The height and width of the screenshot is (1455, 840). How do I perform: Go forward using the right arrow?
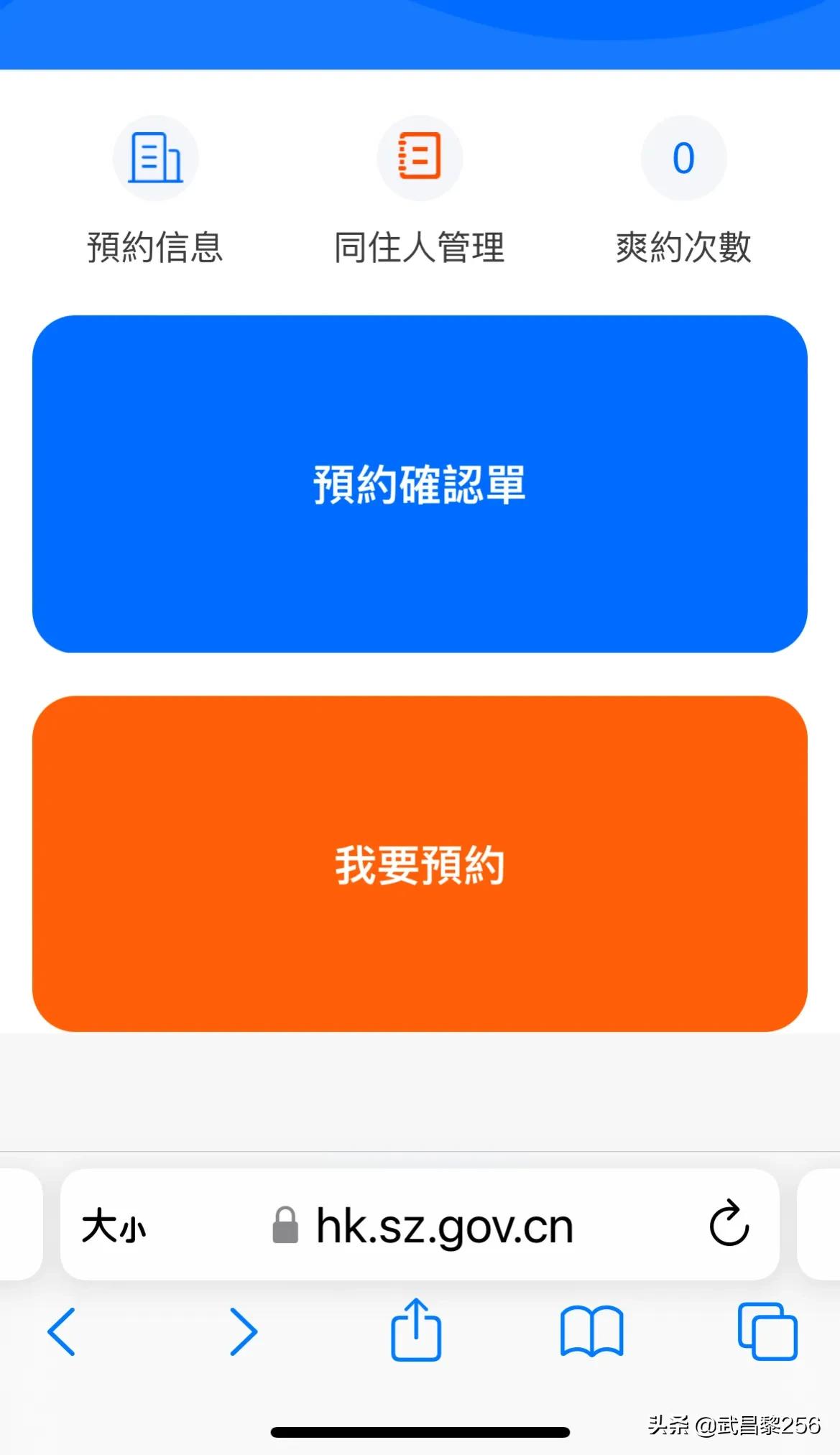click(243, 1331)
